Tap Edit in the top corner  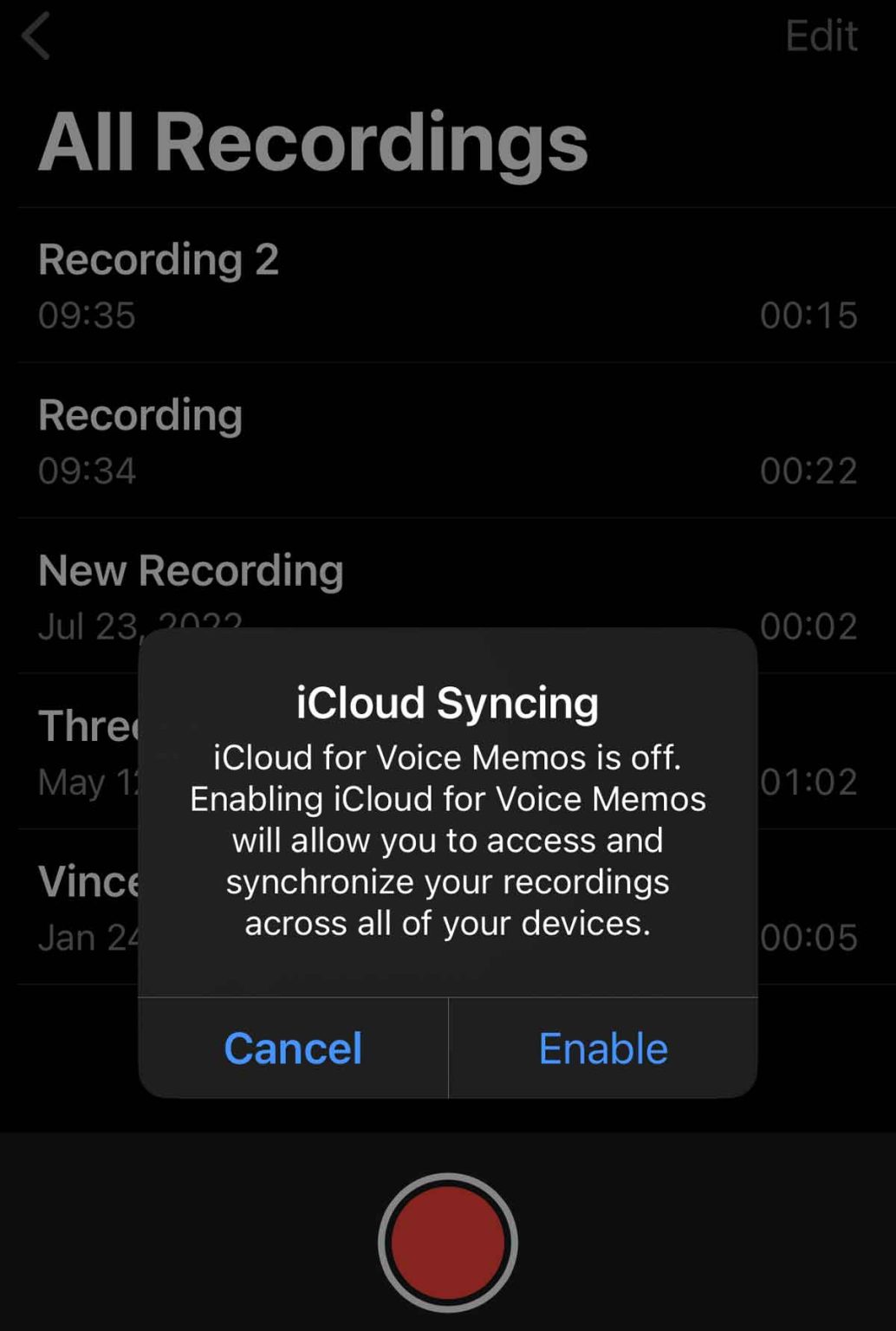(x=821, y=36)
